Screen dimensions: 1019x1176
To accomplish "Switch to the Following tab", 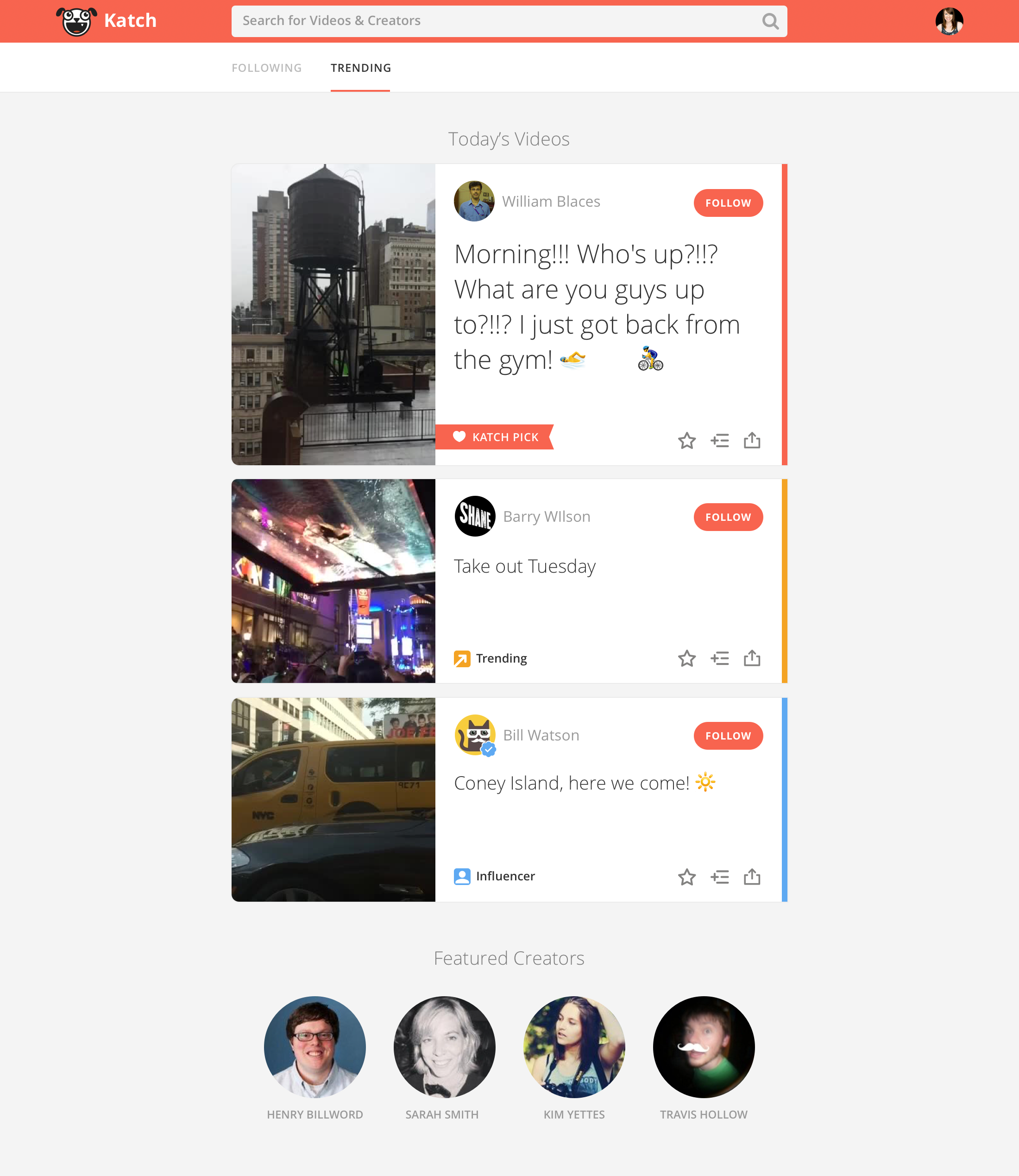I will (x=266, y=68).
